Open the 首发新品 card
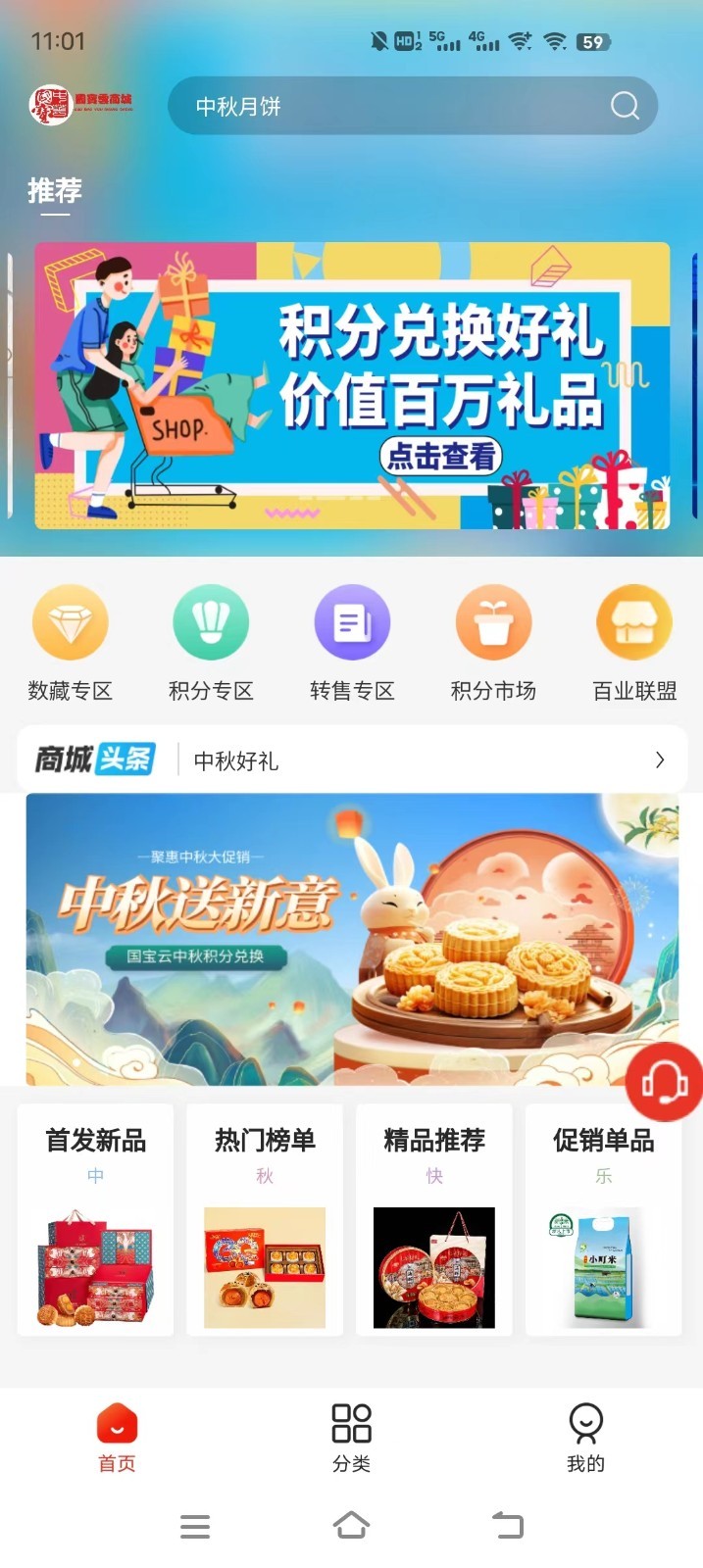This screenshot has height=1568, width=703. [95, 1219]
